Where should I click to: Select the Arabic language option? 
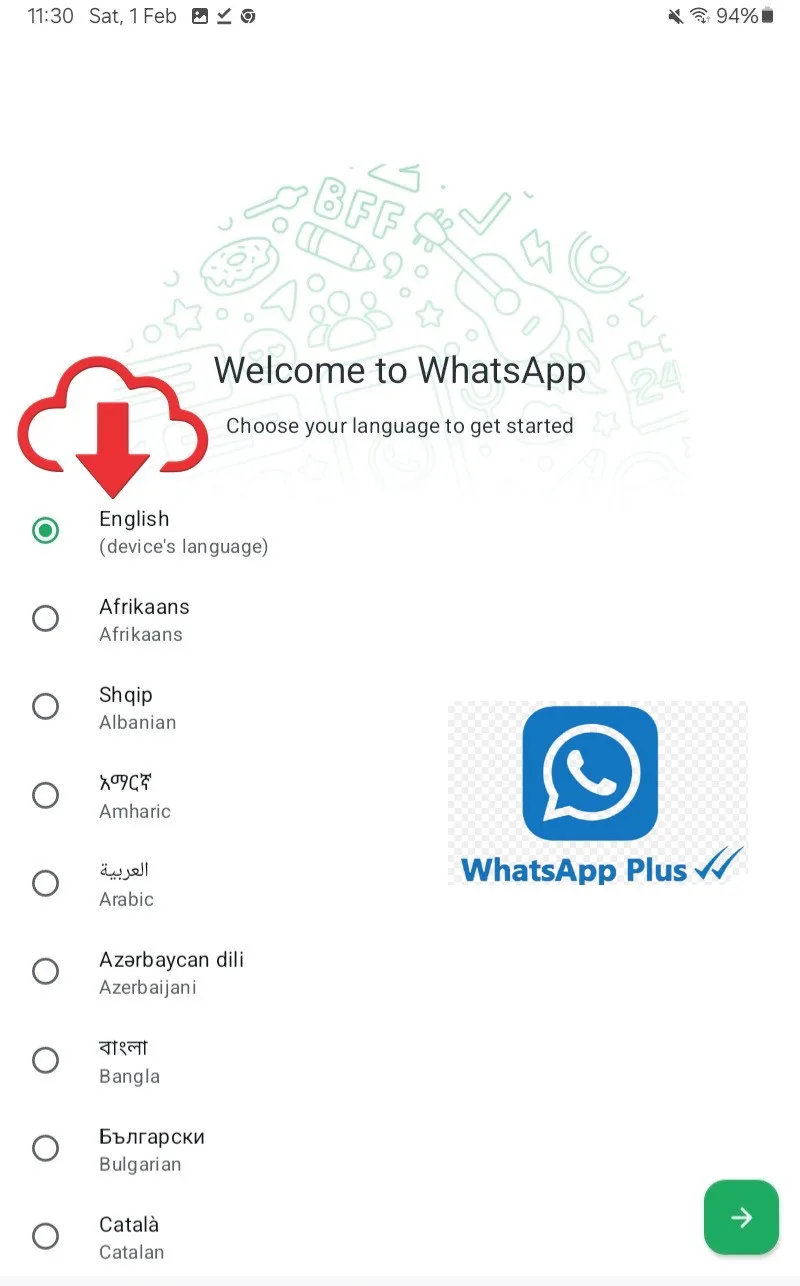click(x=45, y=883)
